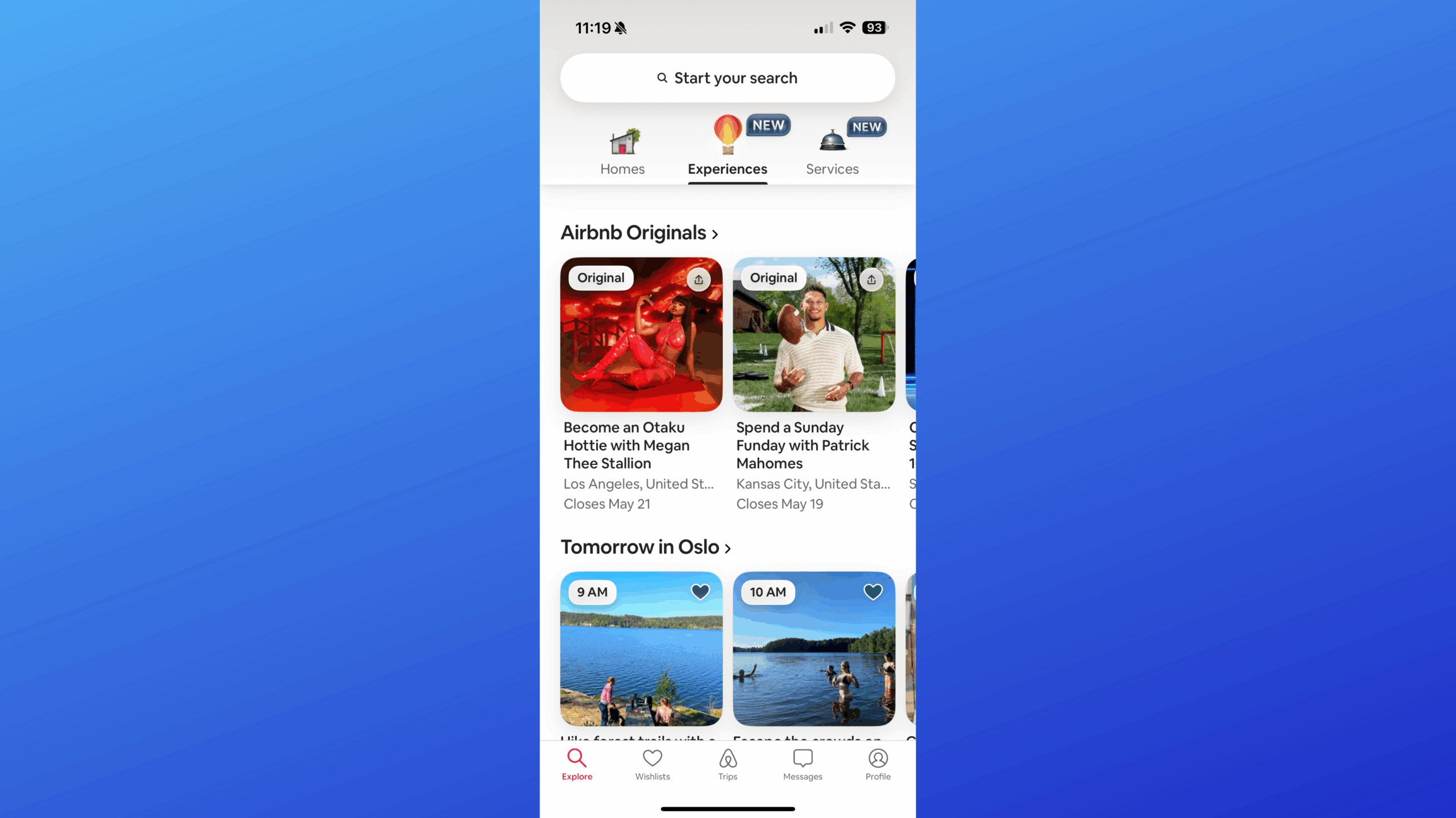Go to the Profile tab
This screenshot has width=1456, height=818.
click(878, 765)
